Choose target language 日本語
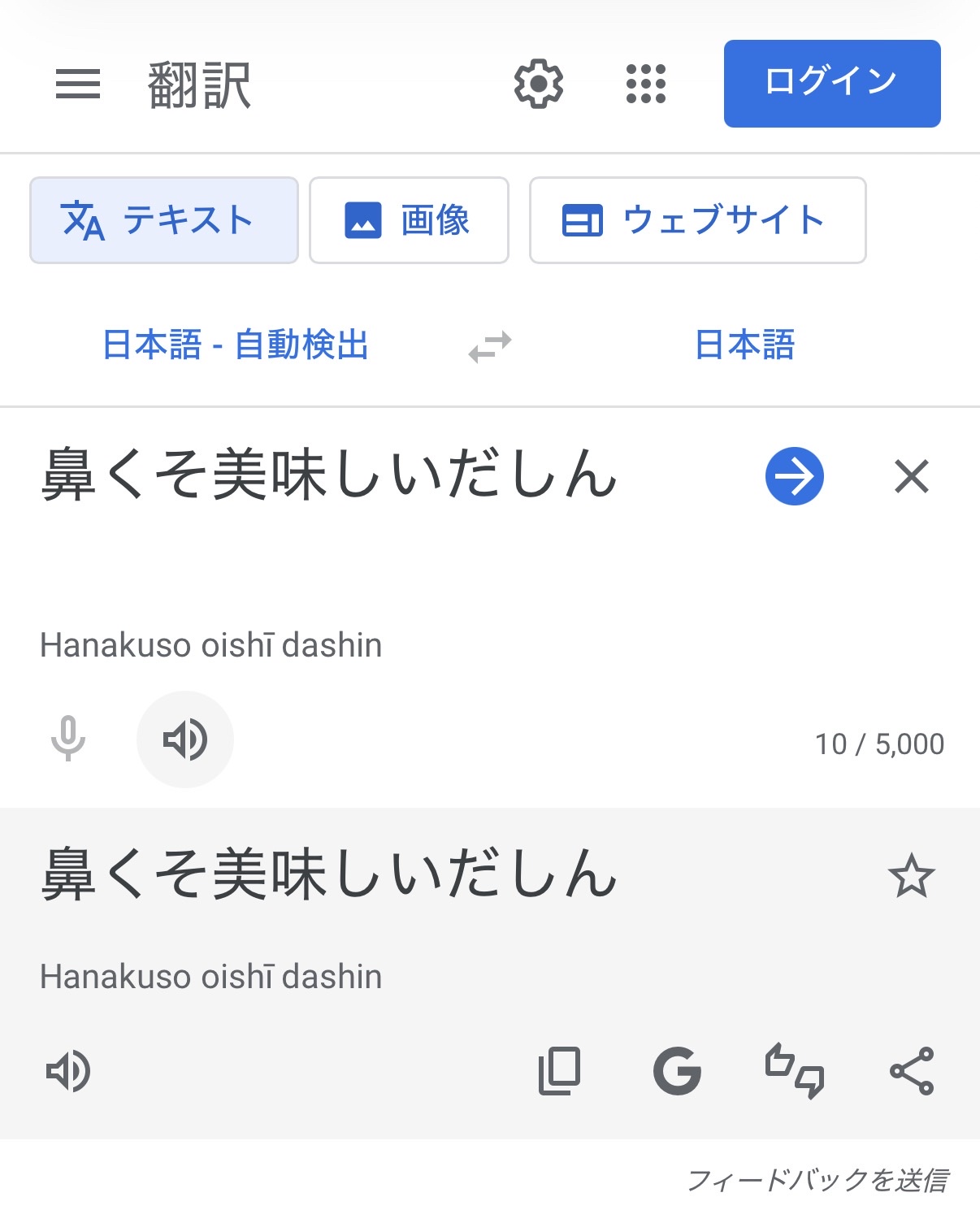 (744, 345)
